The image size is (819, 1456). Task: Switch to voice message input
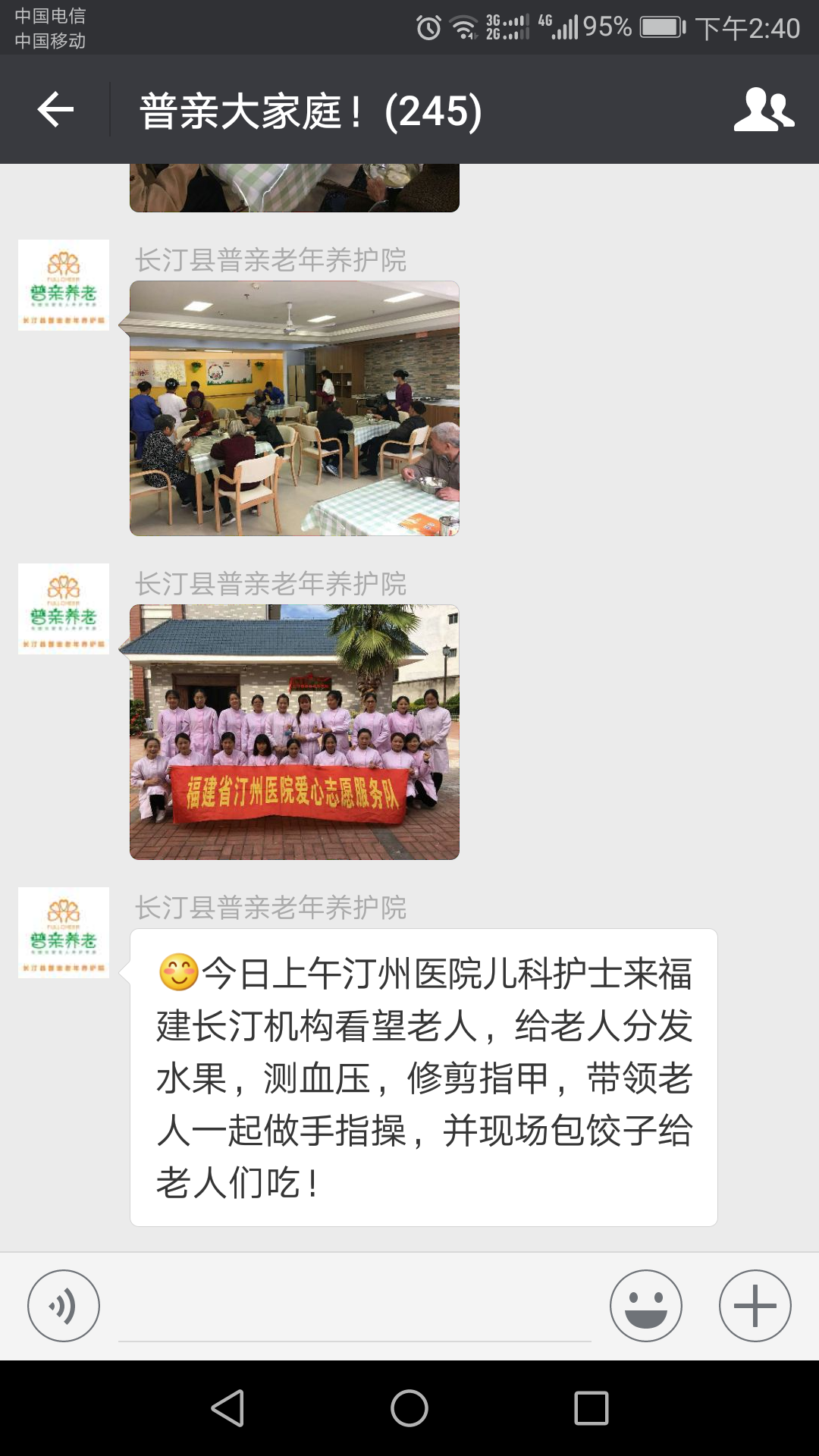pos(64,1306)
